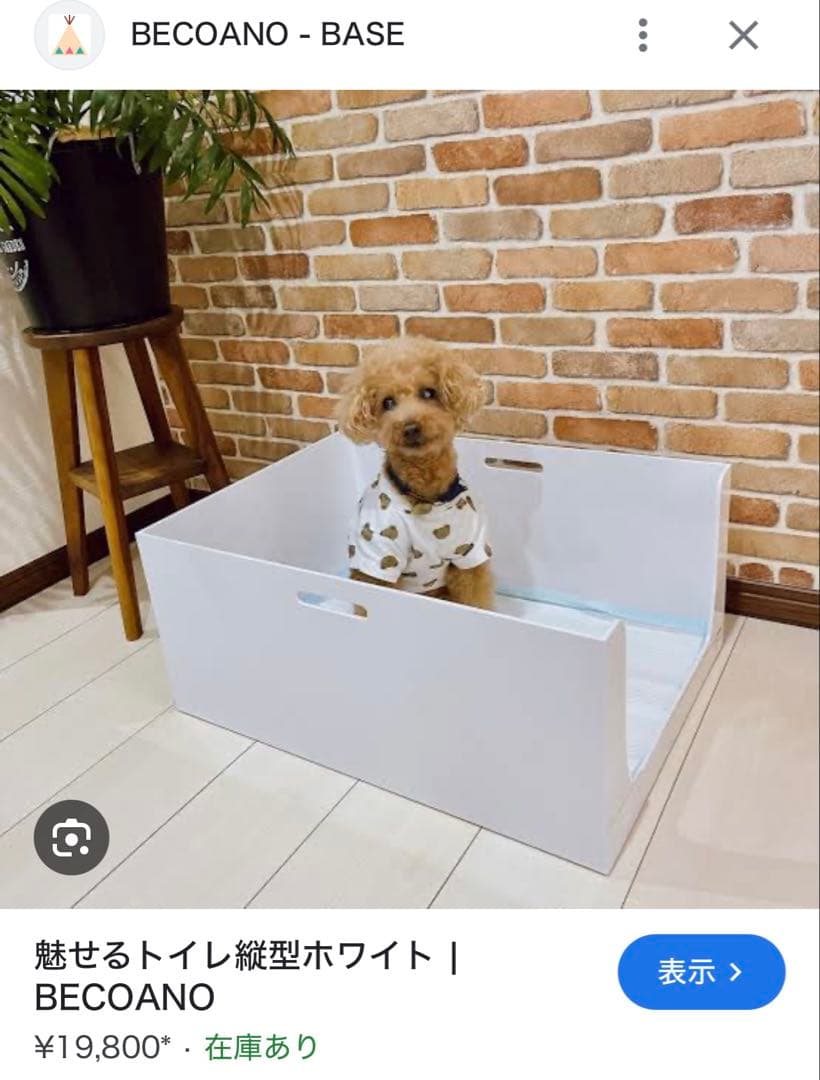Viewport: 820px width, 1080px height.
Task: Close the image viewer
Action: (x=743, y=35)
